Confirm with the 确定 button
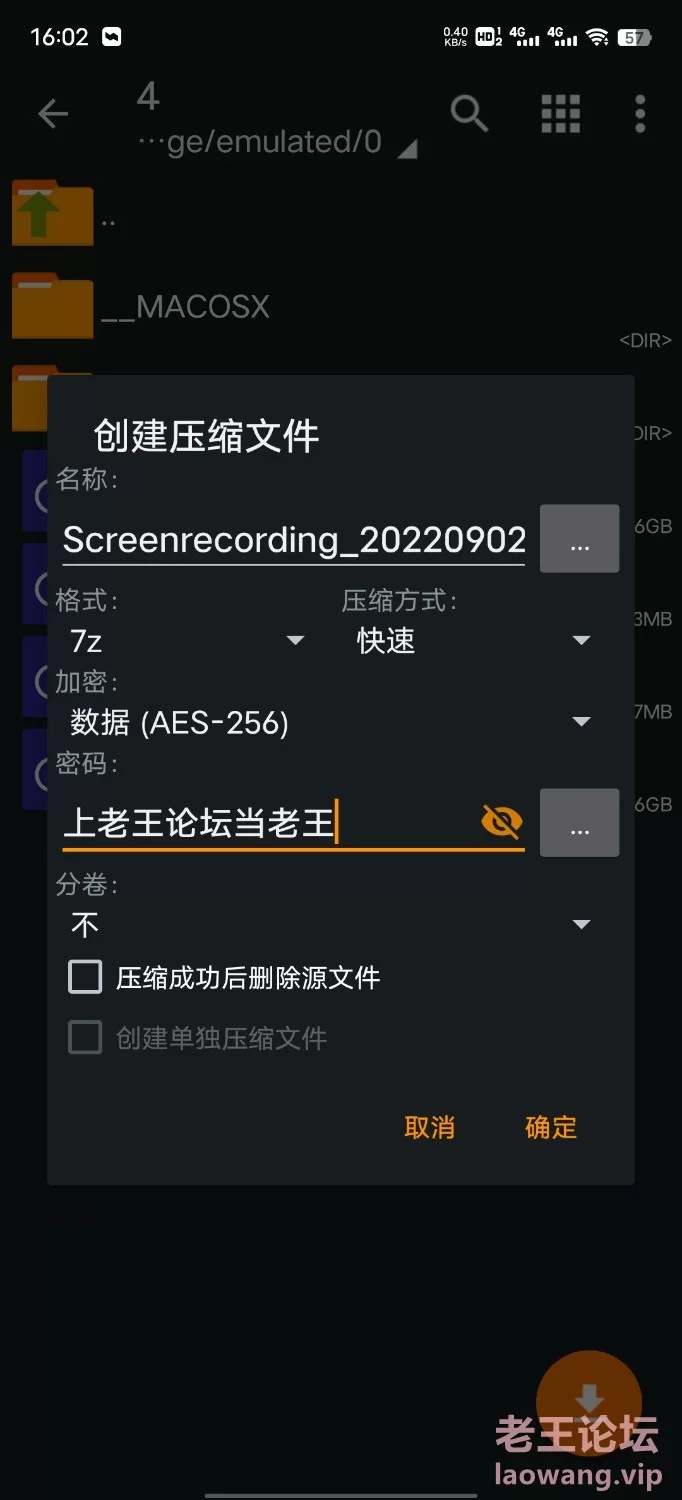The height and width of the screenshot is (1500, 682). click(x=551, y=1127)
